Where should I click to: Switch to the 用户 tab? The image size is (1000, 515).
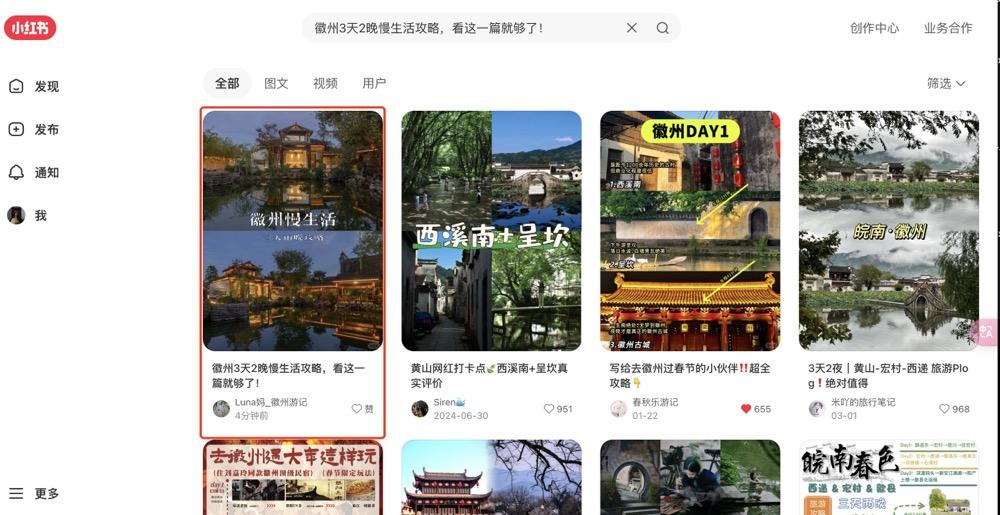pos(374,83)
